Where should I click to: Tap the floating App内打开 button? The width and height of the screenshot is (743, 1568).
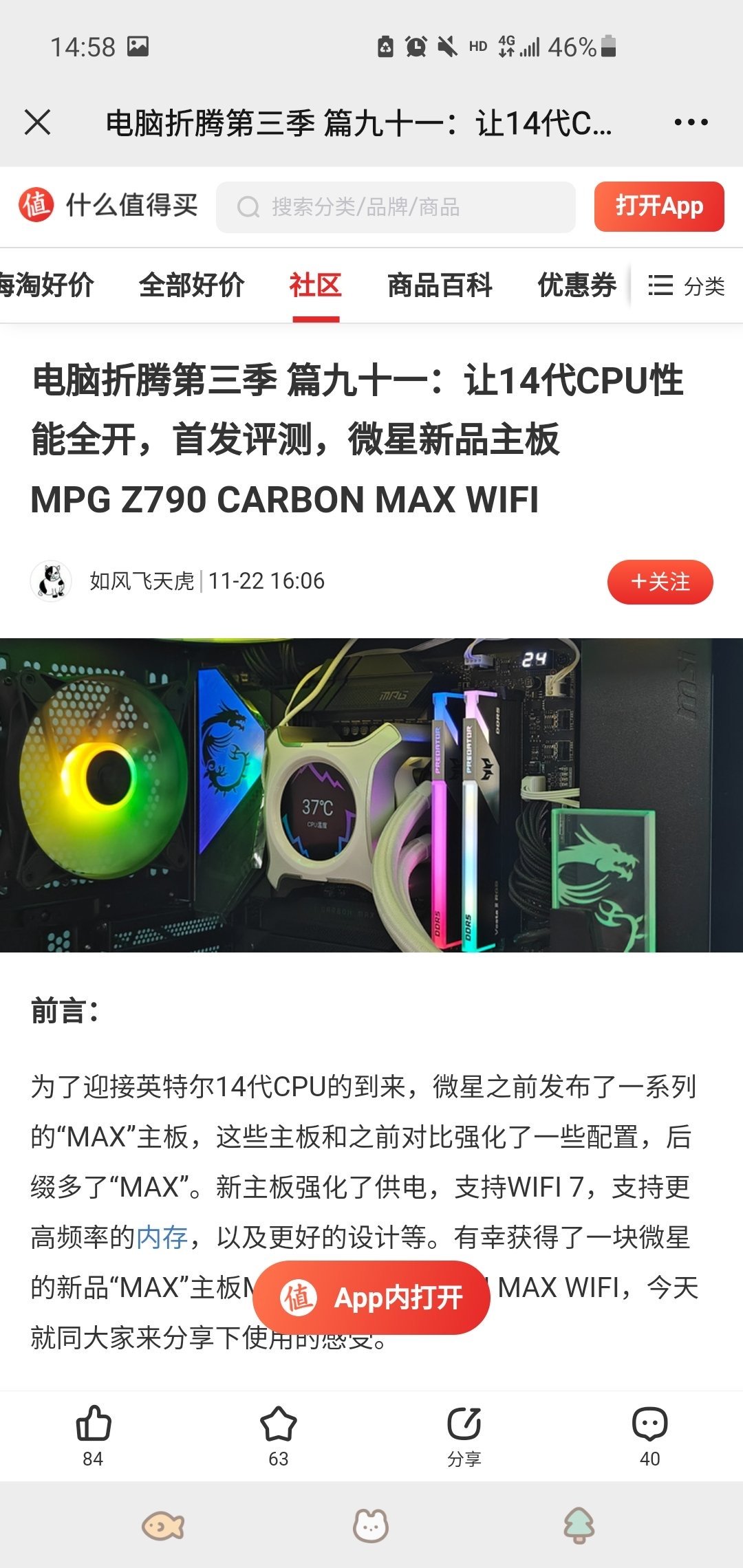(371, 1298)
